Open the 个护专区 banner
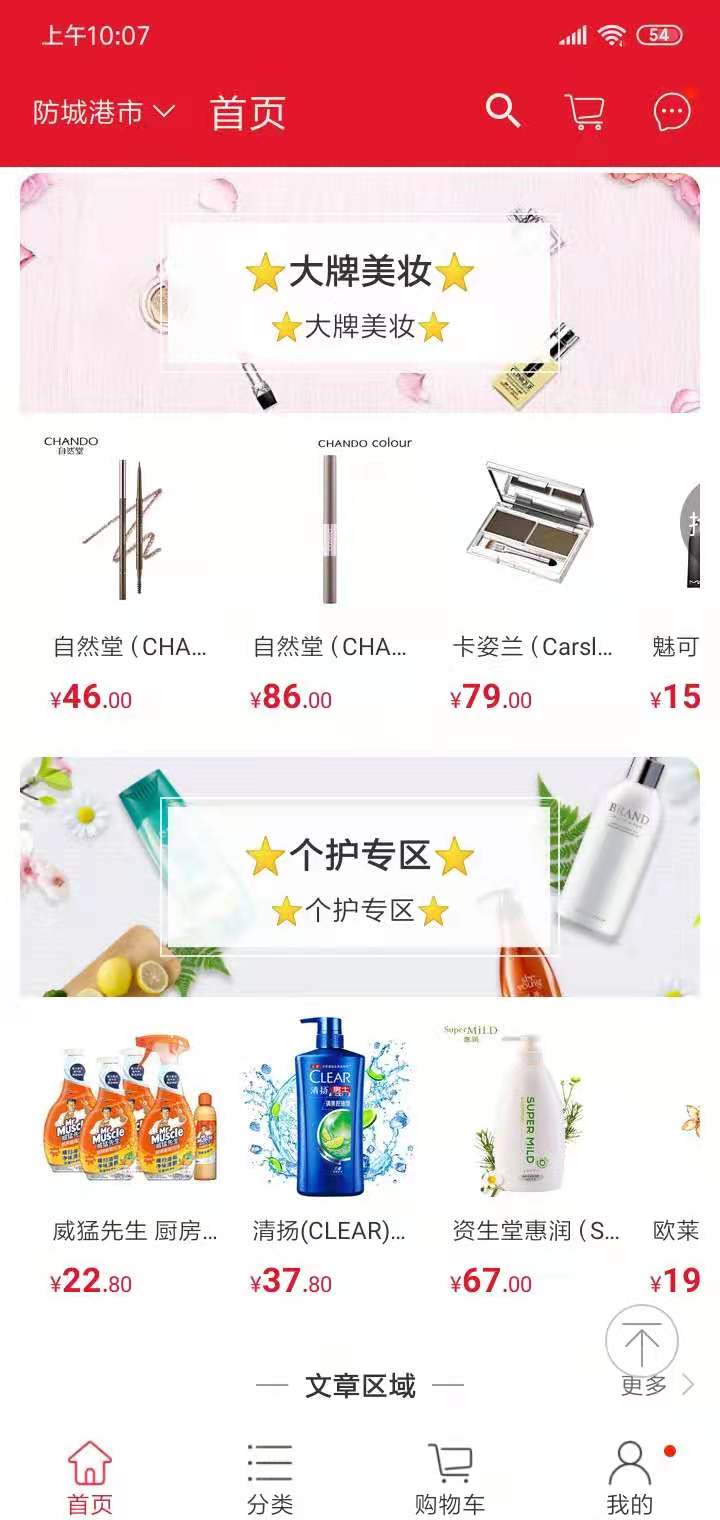Image resolution: width=720 pixels, height=1520 pixels. coord(360,878)
